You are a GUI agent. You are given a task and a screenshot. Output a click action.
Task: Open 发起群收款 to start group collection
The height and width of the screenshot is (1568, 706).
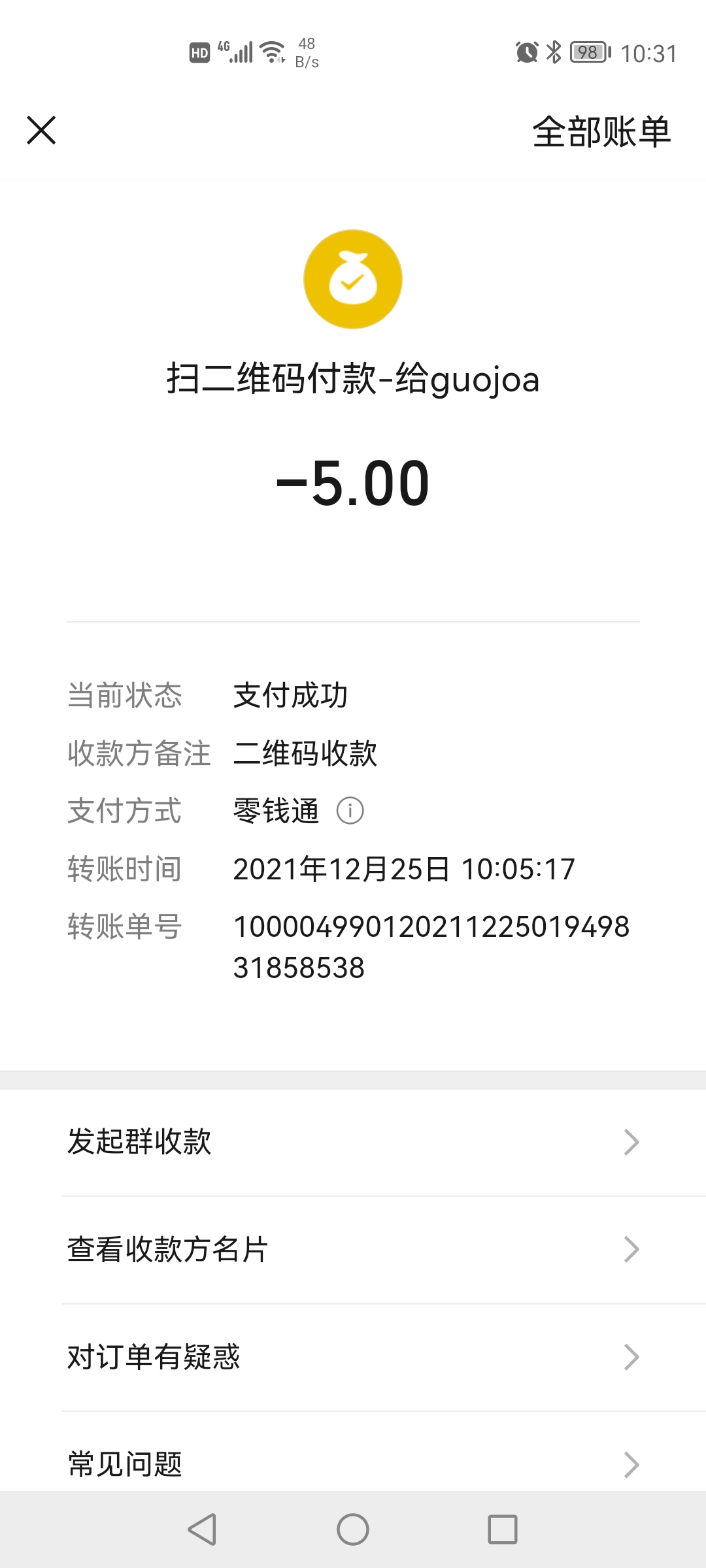coord(138,1141)
